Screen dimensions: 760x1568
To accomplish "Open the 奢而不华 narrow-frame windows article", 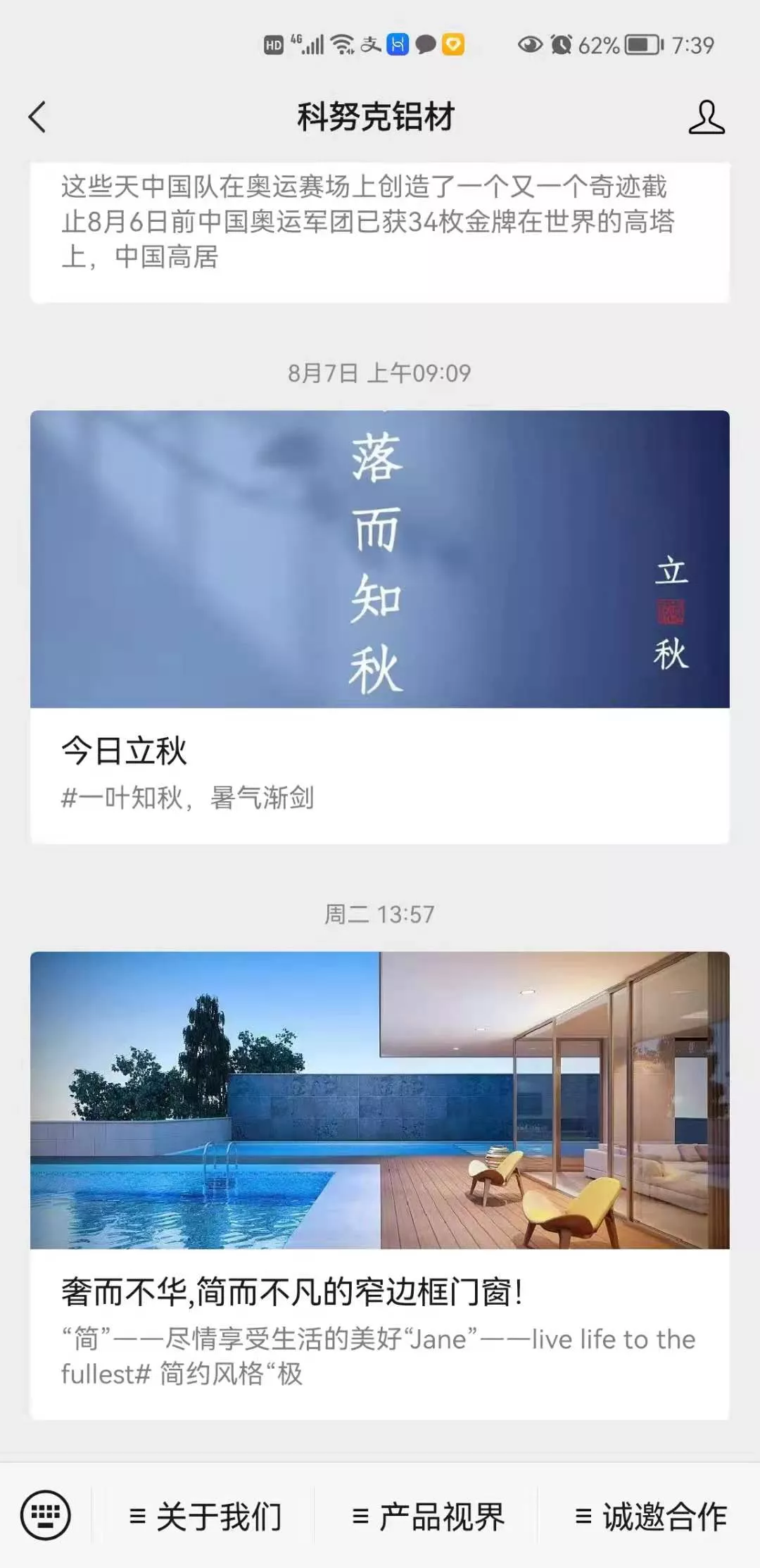I will [x=379, y=1183].
